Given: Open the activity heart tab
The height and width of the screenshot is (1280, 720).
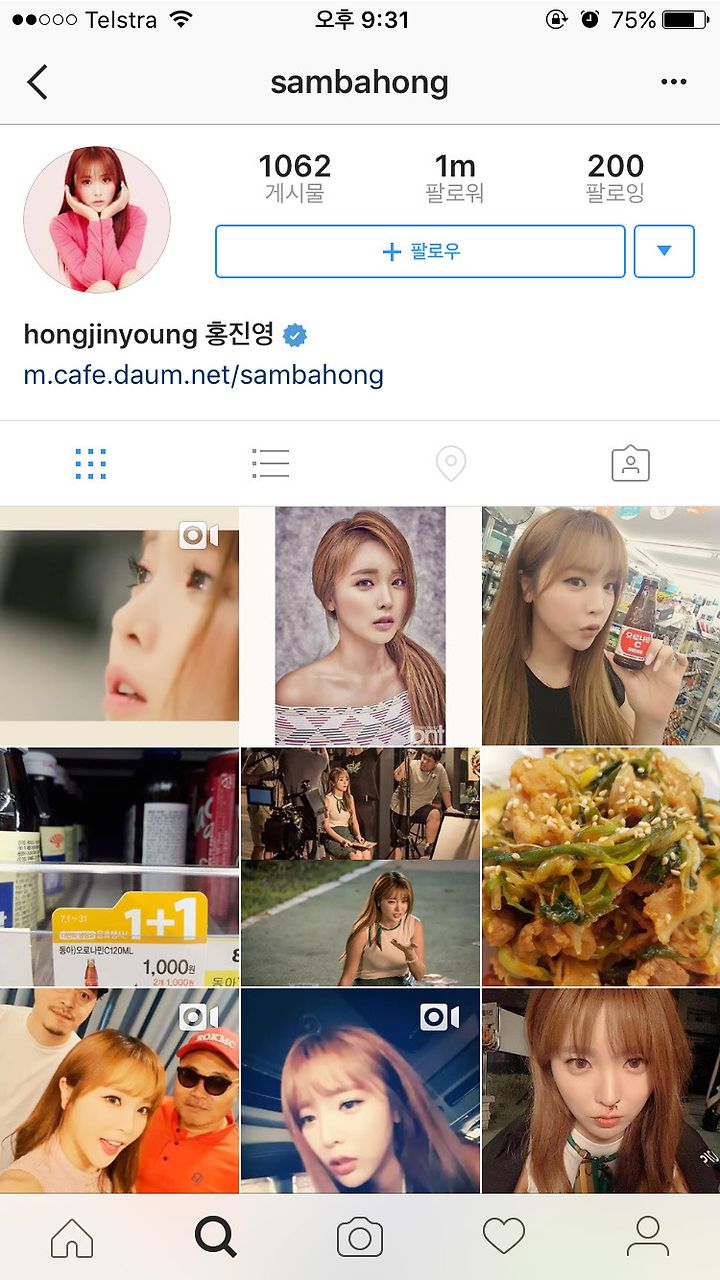Looking at the screenshot, I should (x=504, y=1238).
